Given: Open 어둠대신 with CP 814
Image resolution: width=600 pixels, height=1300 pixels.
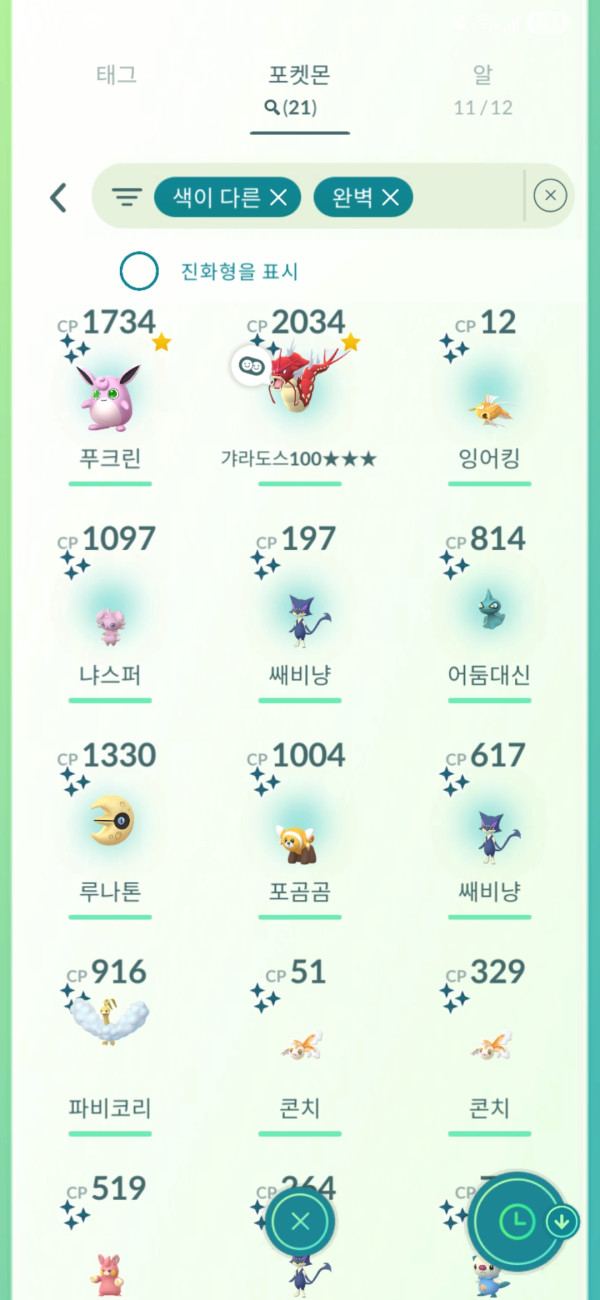Looking at the screenshot, I should (x=490, y=611).
